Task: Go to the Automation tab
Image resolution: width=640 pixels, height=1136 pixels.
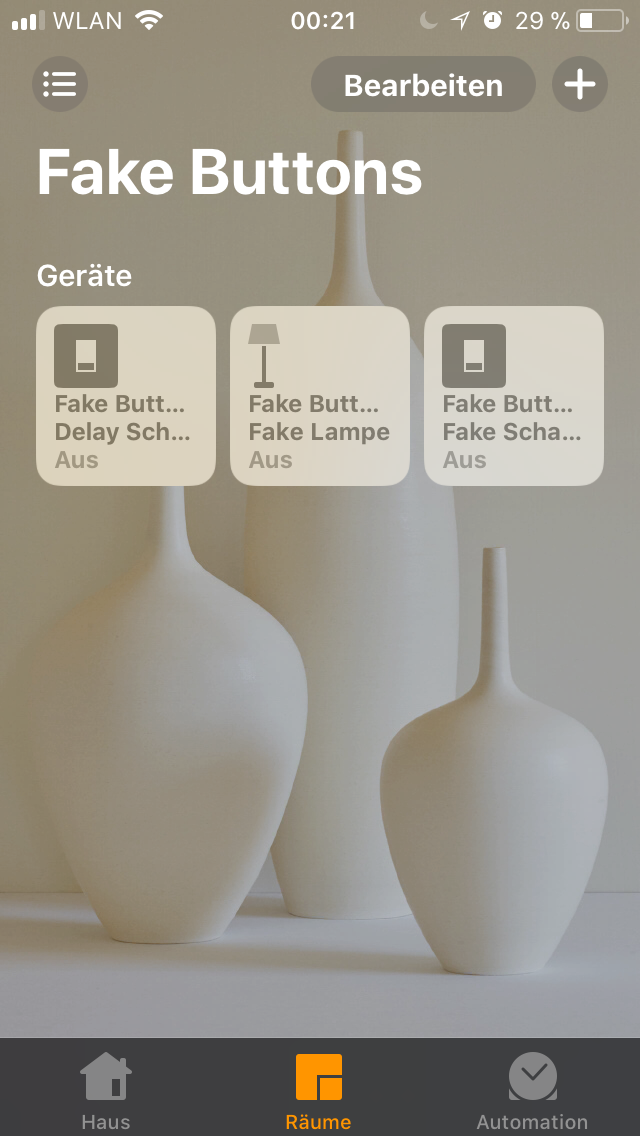Action: 532,1090
